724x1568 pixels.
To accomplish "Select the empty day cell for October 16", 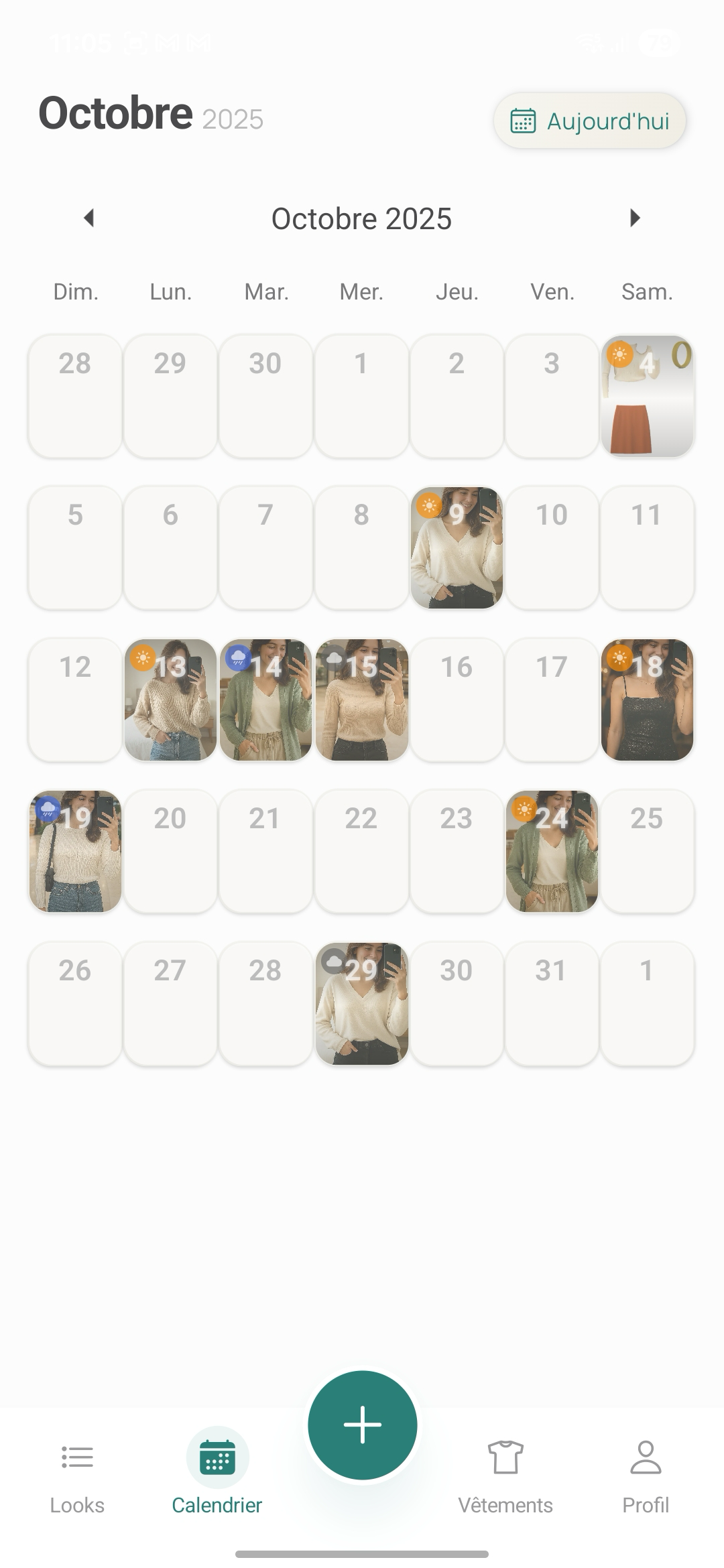I will click(x=457, y=700).
